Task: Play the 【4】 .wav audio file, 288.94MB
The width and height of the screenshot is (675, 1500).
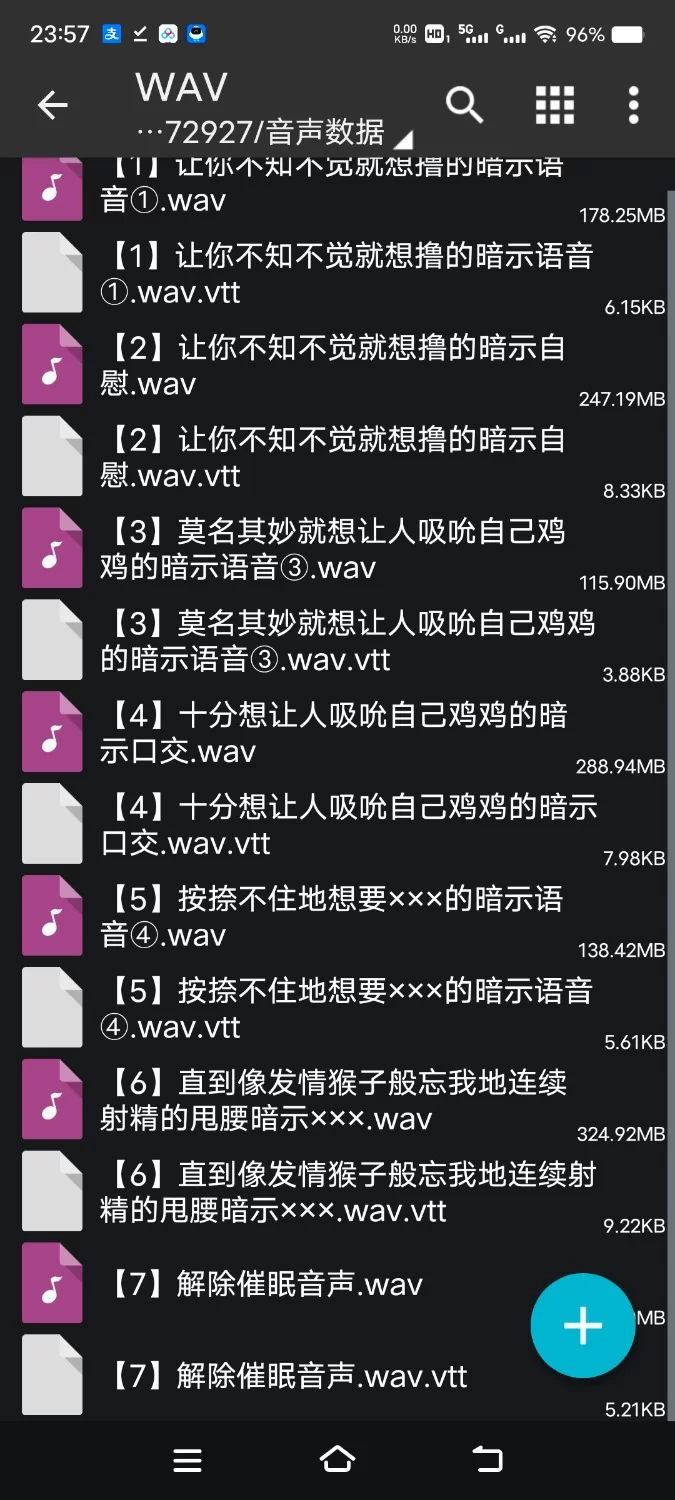Action: pos(340,734)
